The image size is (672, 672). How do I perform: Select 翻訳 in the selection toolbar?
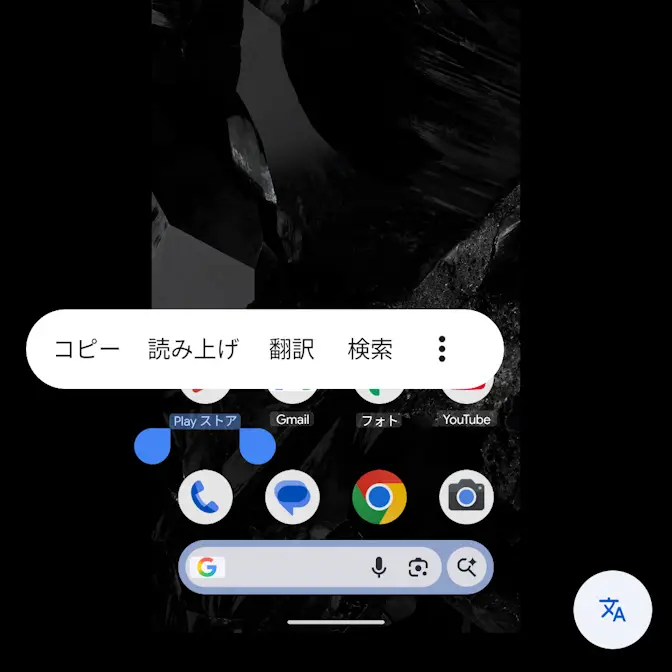point(292,349)
